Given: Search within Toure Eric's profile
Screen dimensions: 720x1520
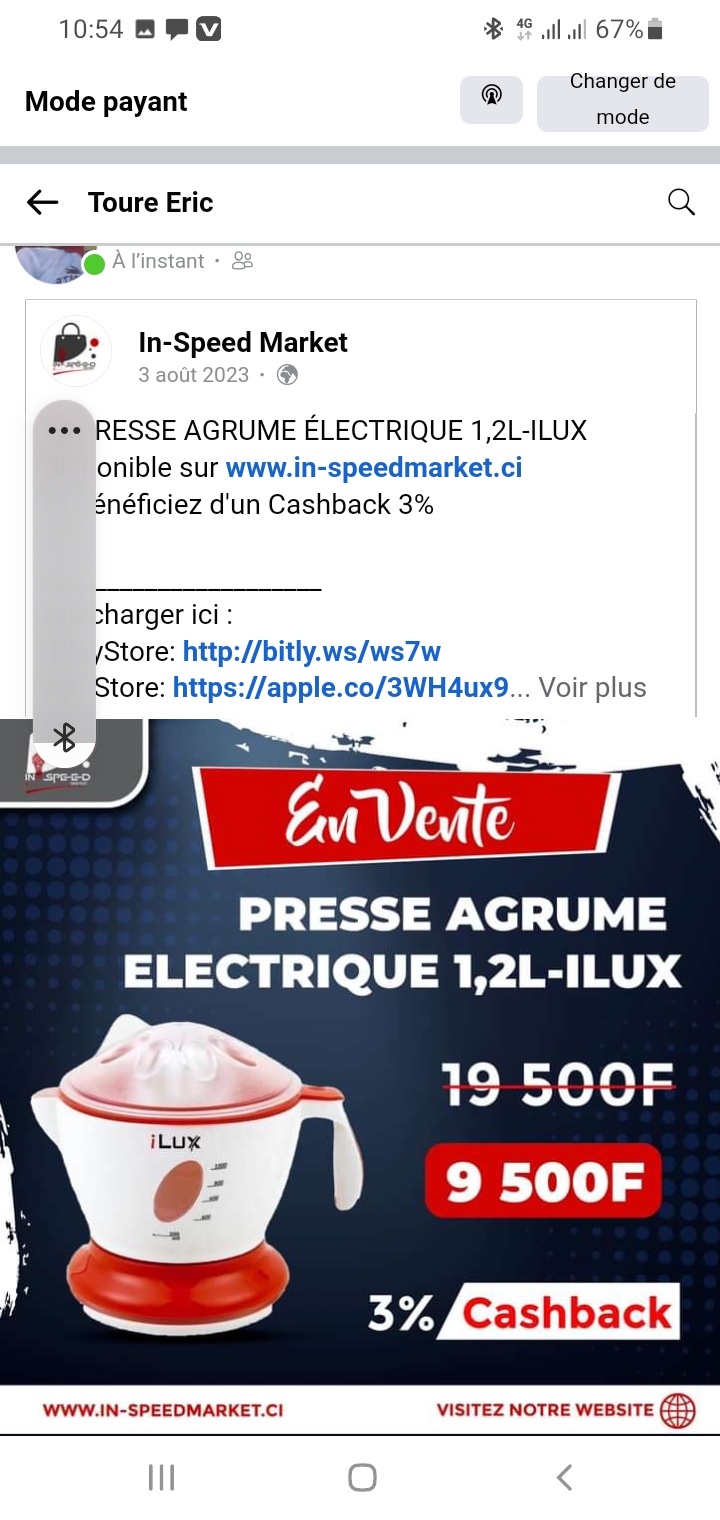Looking at the screenshot, I should point(681,202).
